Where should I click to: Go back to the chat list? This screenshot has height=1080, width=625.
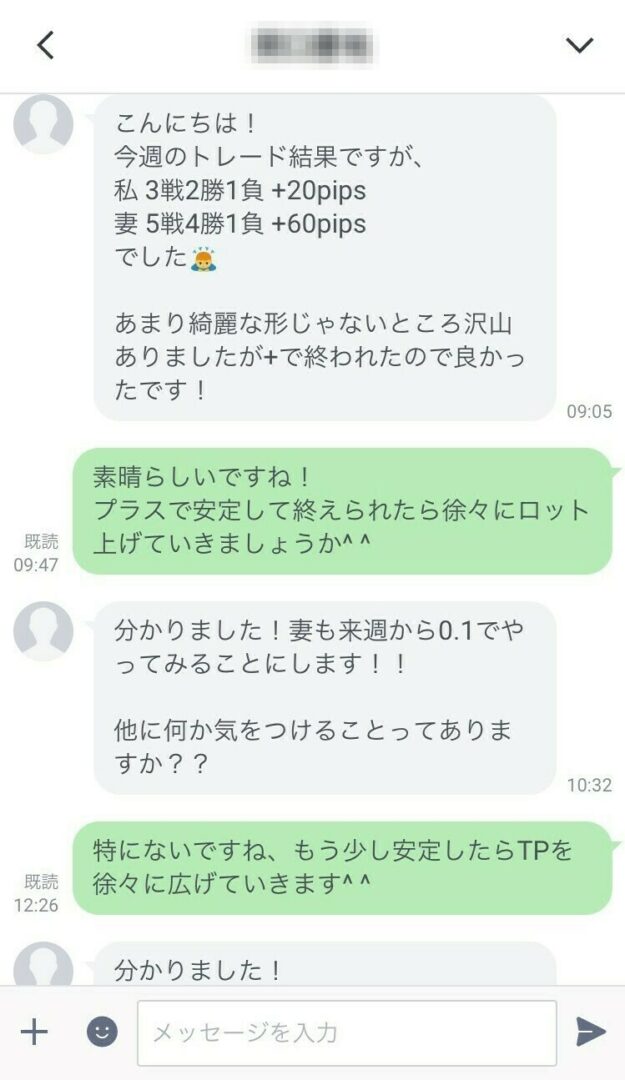(45, 45)
